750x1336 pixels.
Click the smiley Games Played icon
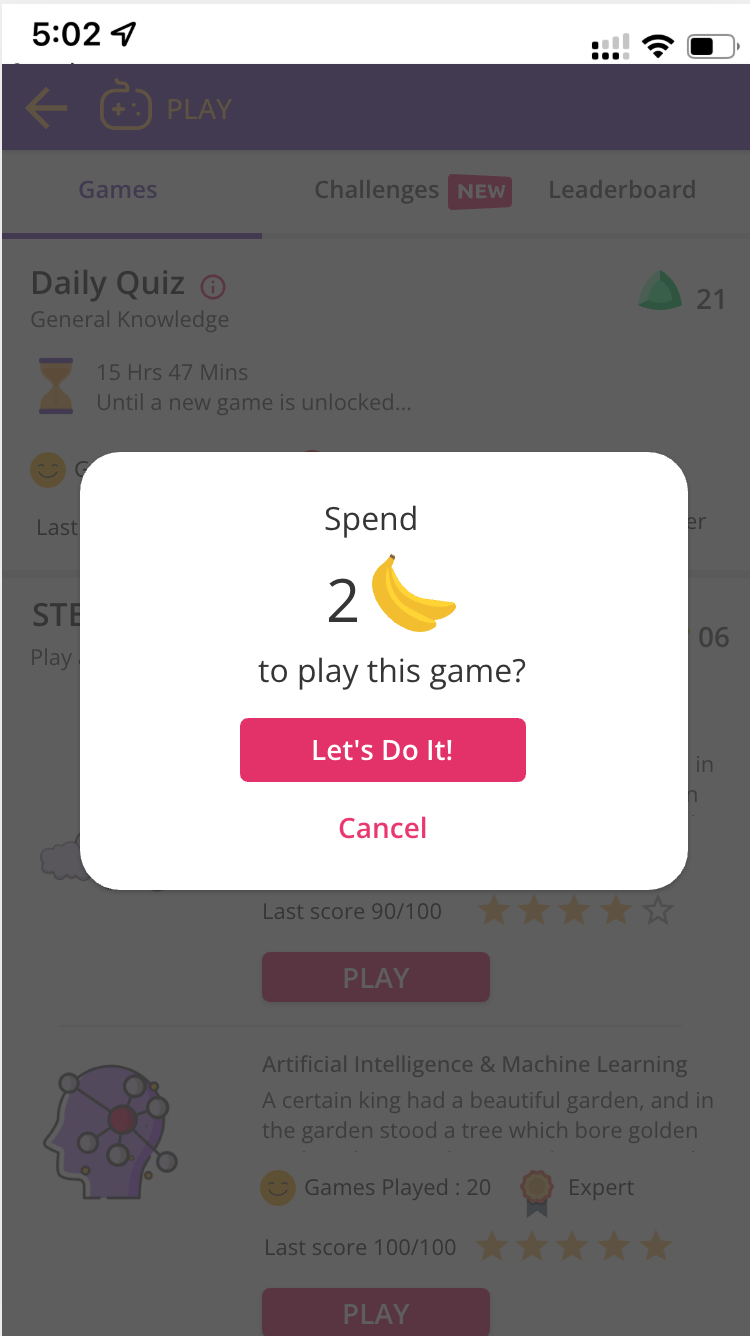point(276,1187)
